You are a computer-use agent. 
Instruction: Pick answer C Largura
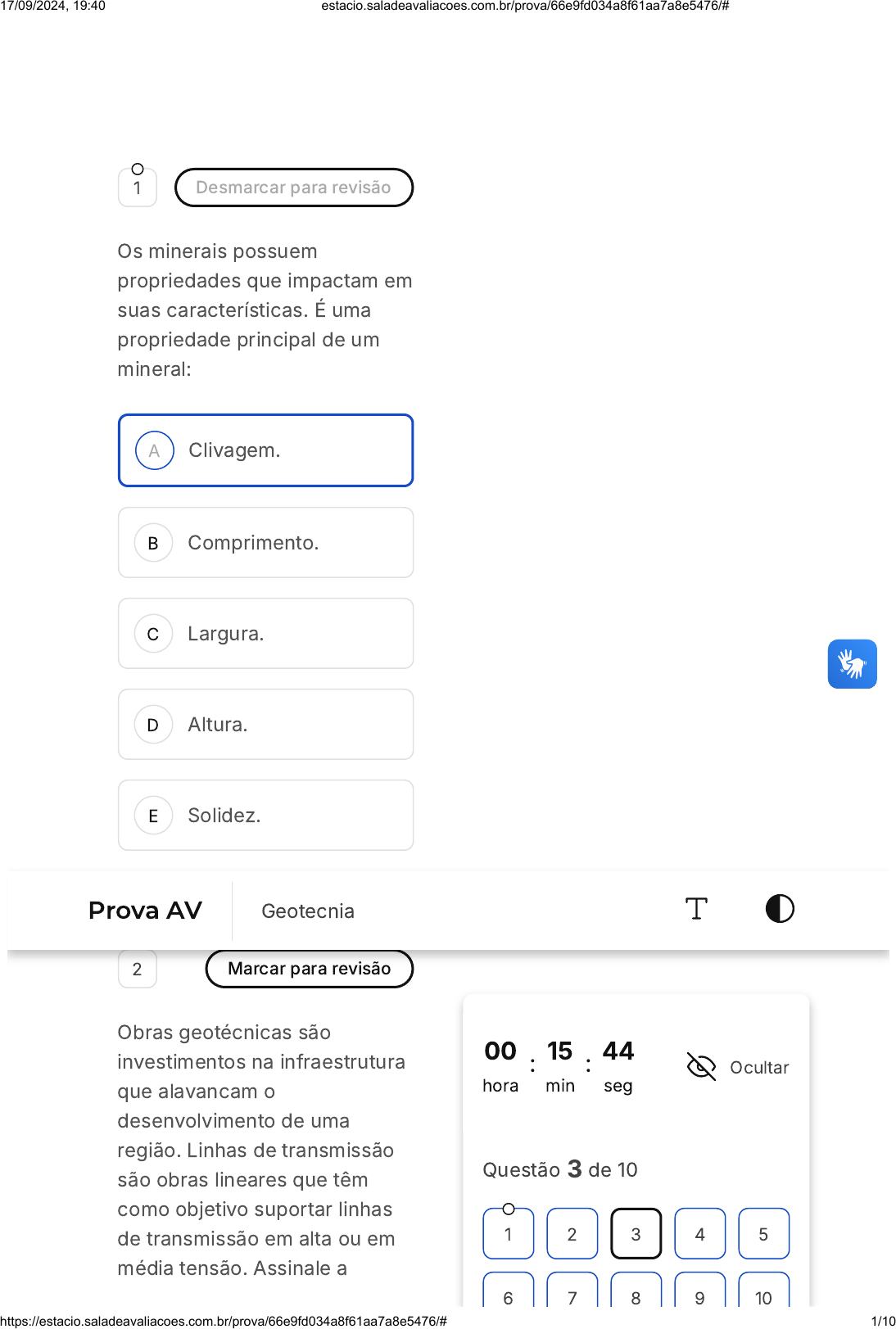(265, 634)
